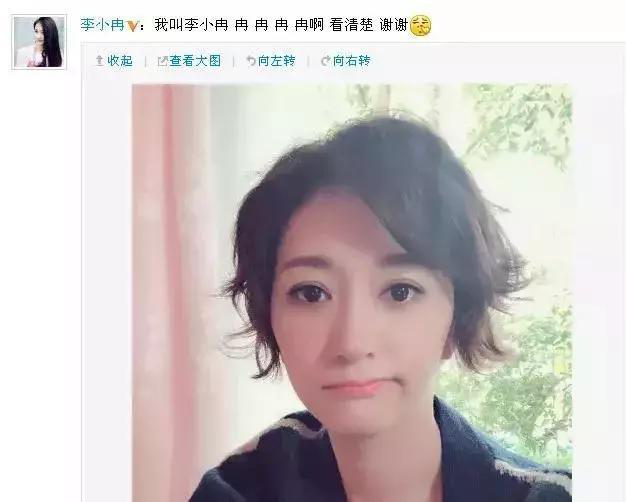This screenshot has height=502, width=626.
Task: Collapse the photo with 收起
Action: tap(114, 61)
